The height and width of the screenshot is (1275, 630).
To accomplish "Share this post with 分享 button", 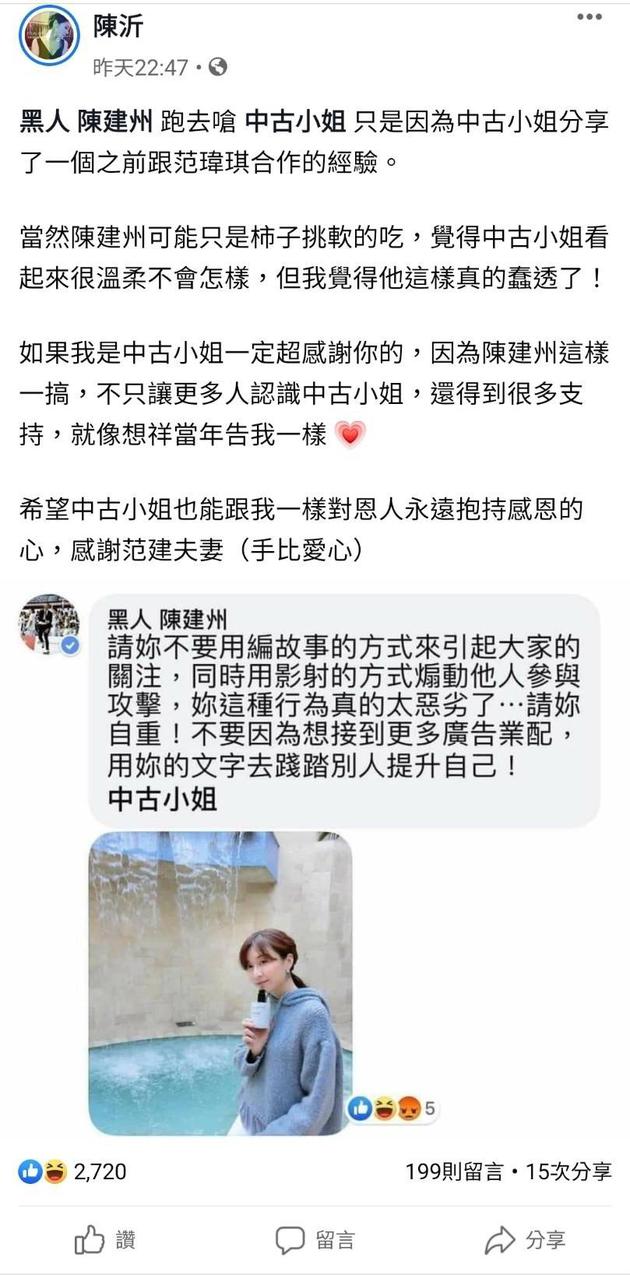I will tap(525, 1240).
